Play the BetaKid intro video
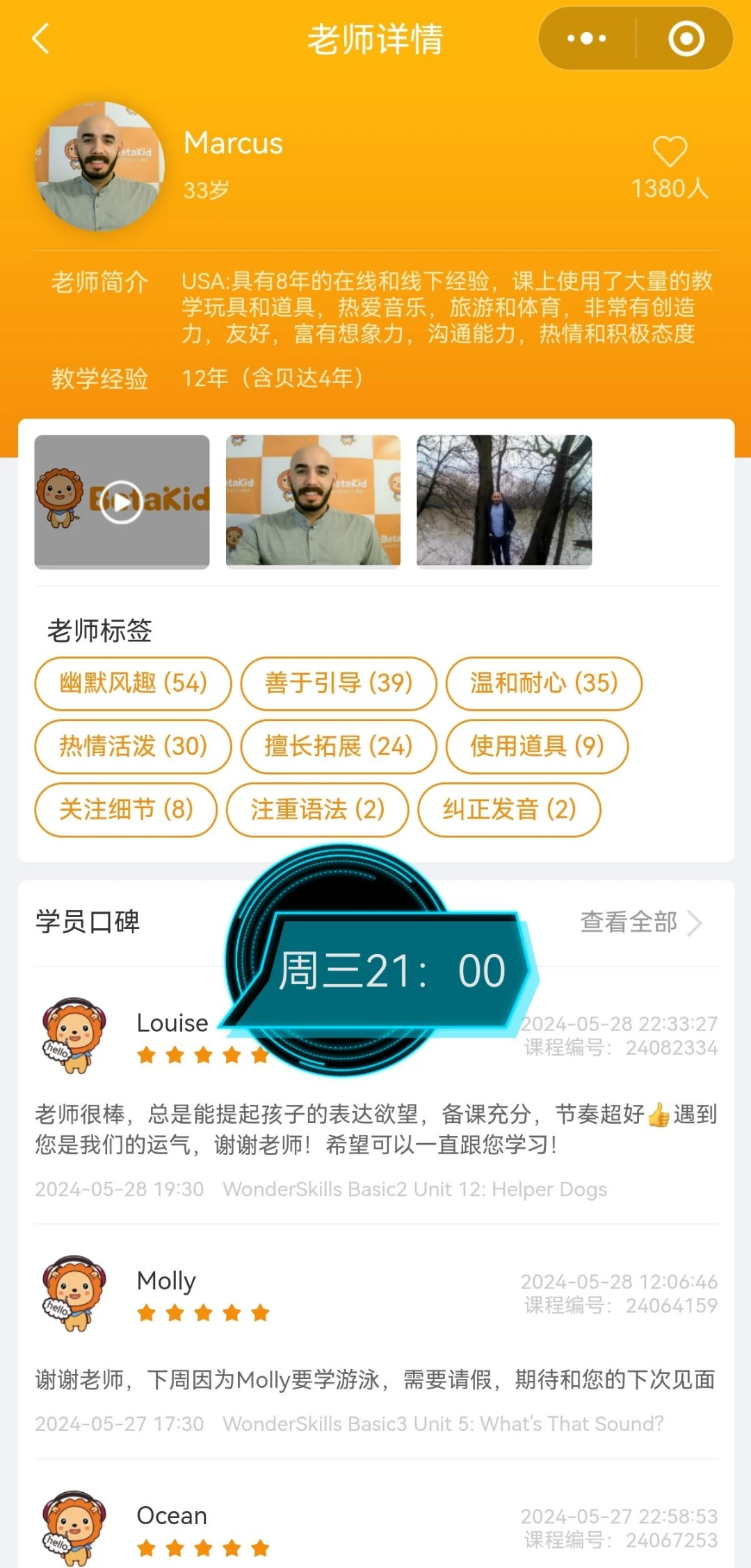Screen dimensions: 751x1568 (x=122, y=501)
